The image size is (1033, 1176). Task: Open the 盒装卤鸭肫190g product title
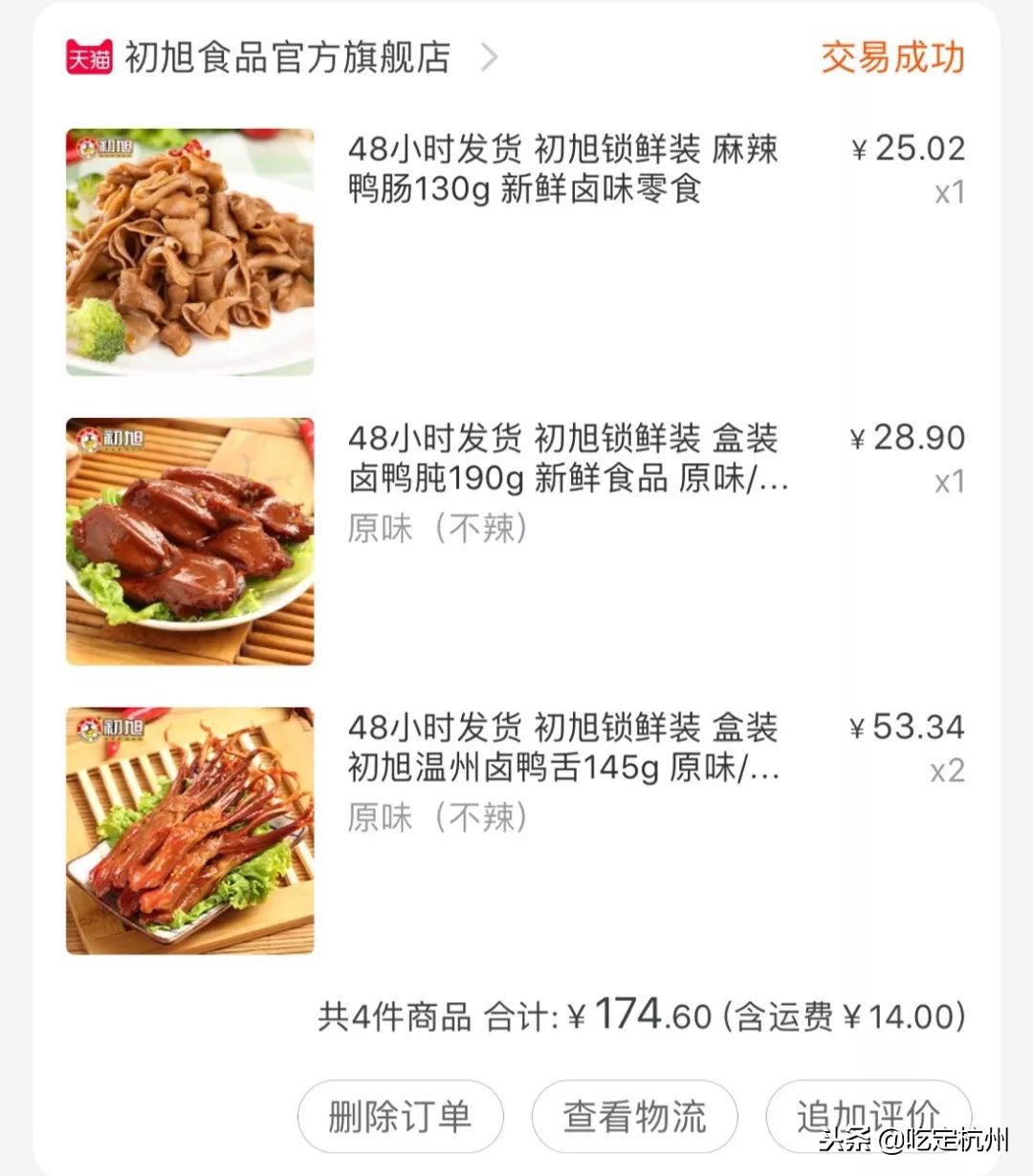(x=564, y=461)
